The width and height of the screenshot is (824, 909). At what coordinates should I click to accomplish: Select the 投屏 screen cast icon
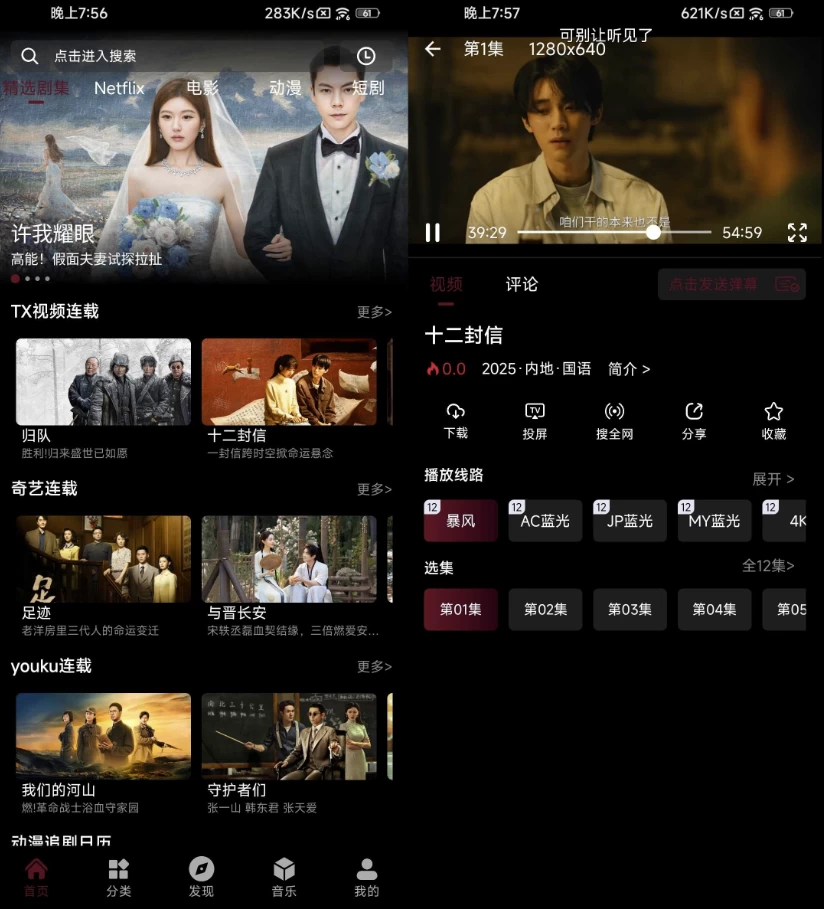(x=535, y=420)
